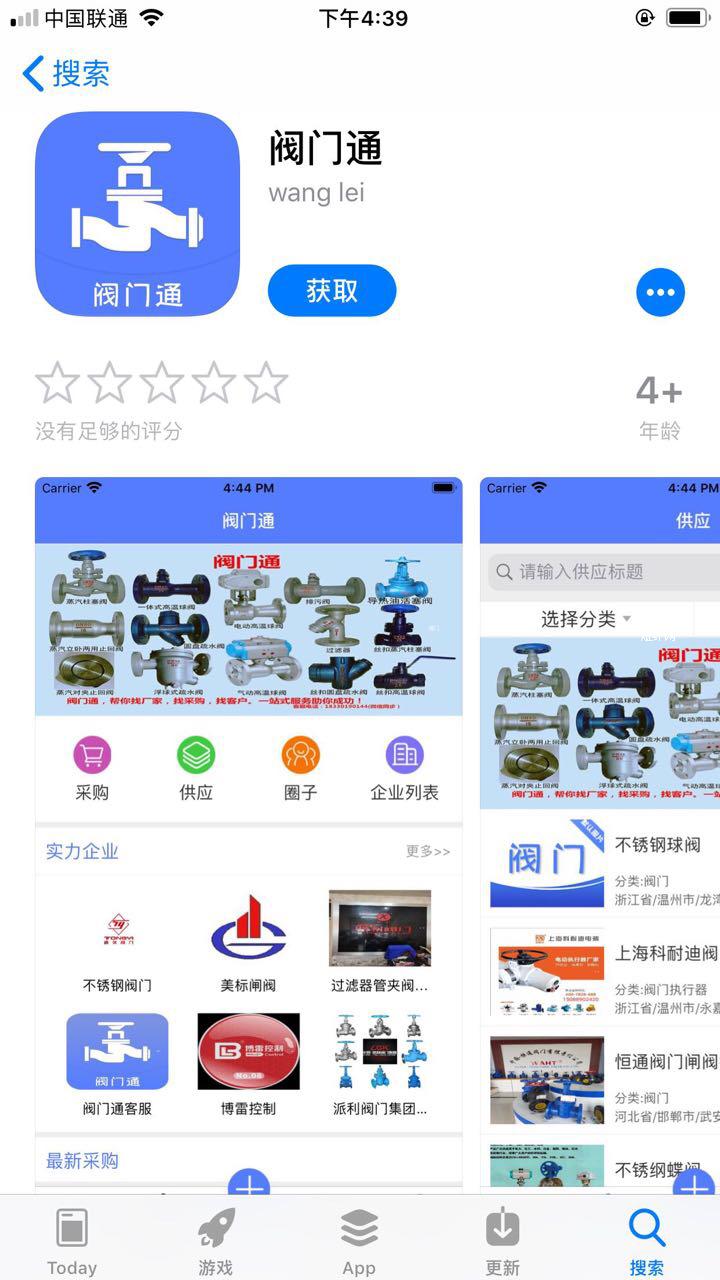Open the first app preview screenshot
Screen dimensions: 720x1280
(248, 830)
